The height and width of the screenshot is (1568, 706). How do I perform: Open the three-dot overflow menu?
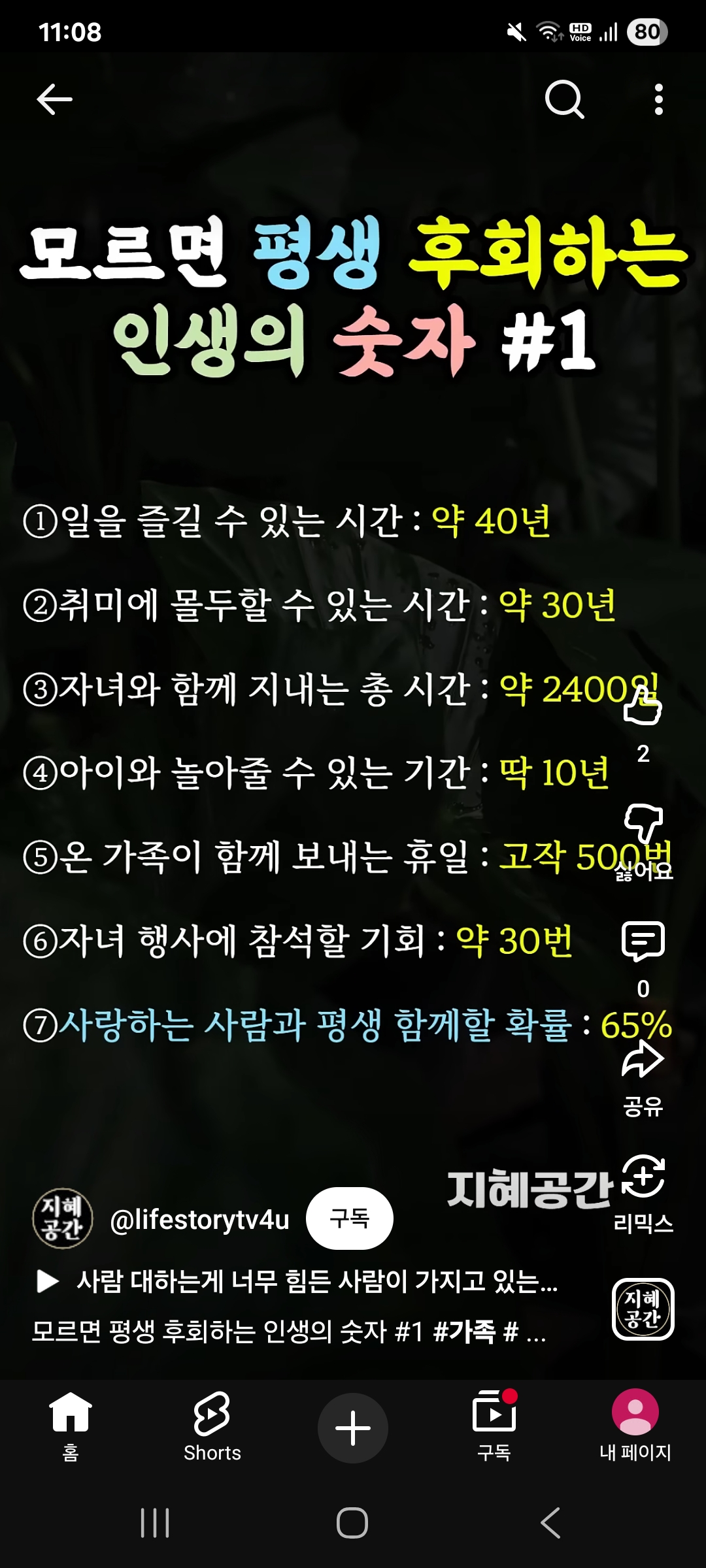pos(658,100)
